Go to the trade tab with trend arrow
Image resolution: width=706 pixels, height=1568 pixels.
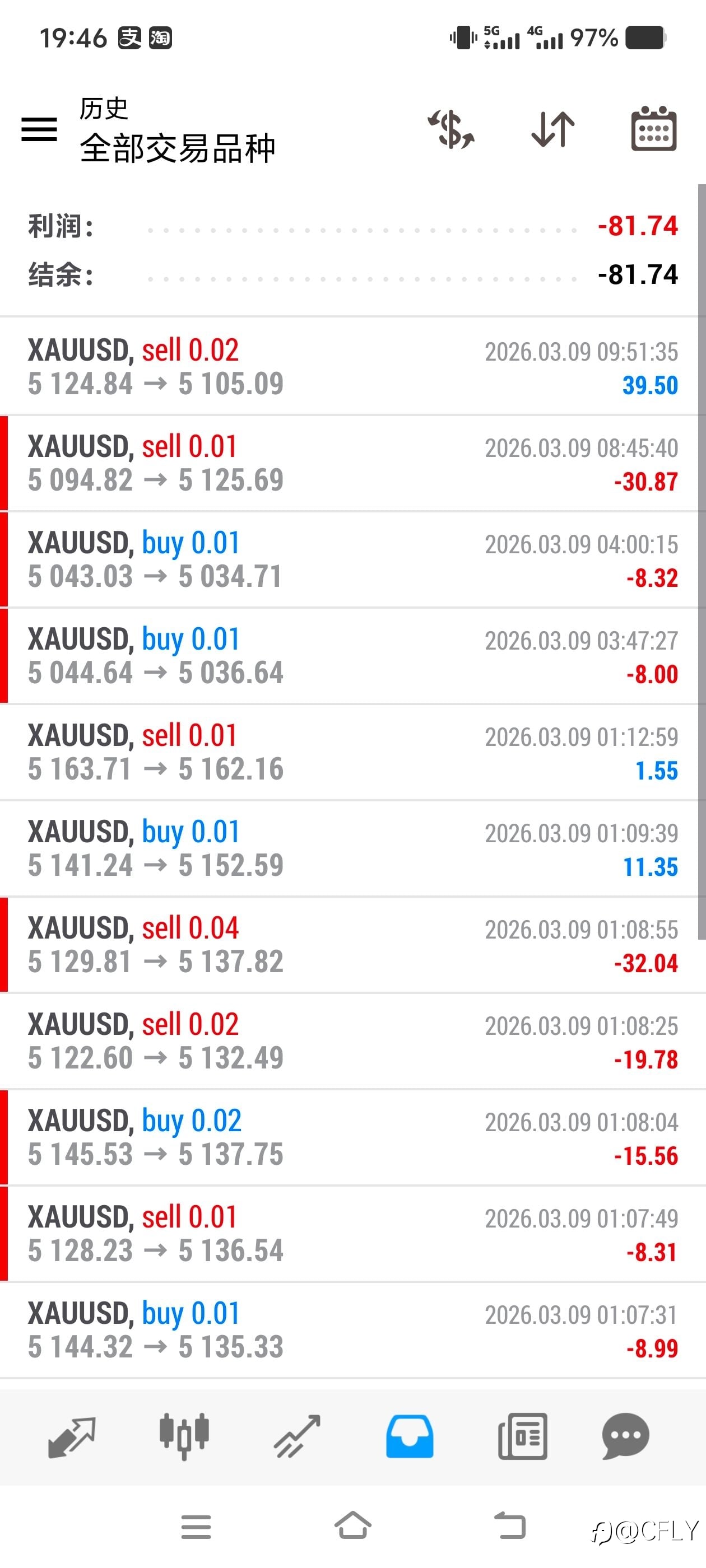pos(298,1436)
